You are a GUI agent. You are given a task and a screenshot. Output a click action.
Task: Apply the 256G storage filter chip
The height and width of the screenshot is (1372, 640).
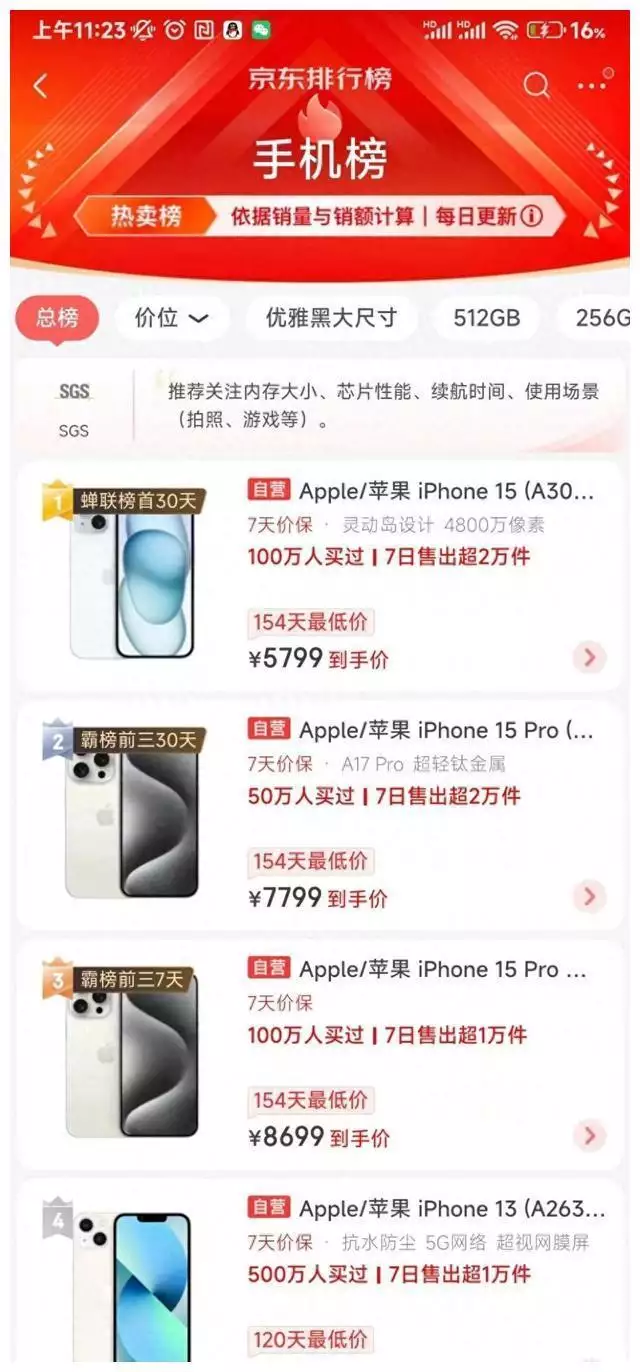point(602,318)
